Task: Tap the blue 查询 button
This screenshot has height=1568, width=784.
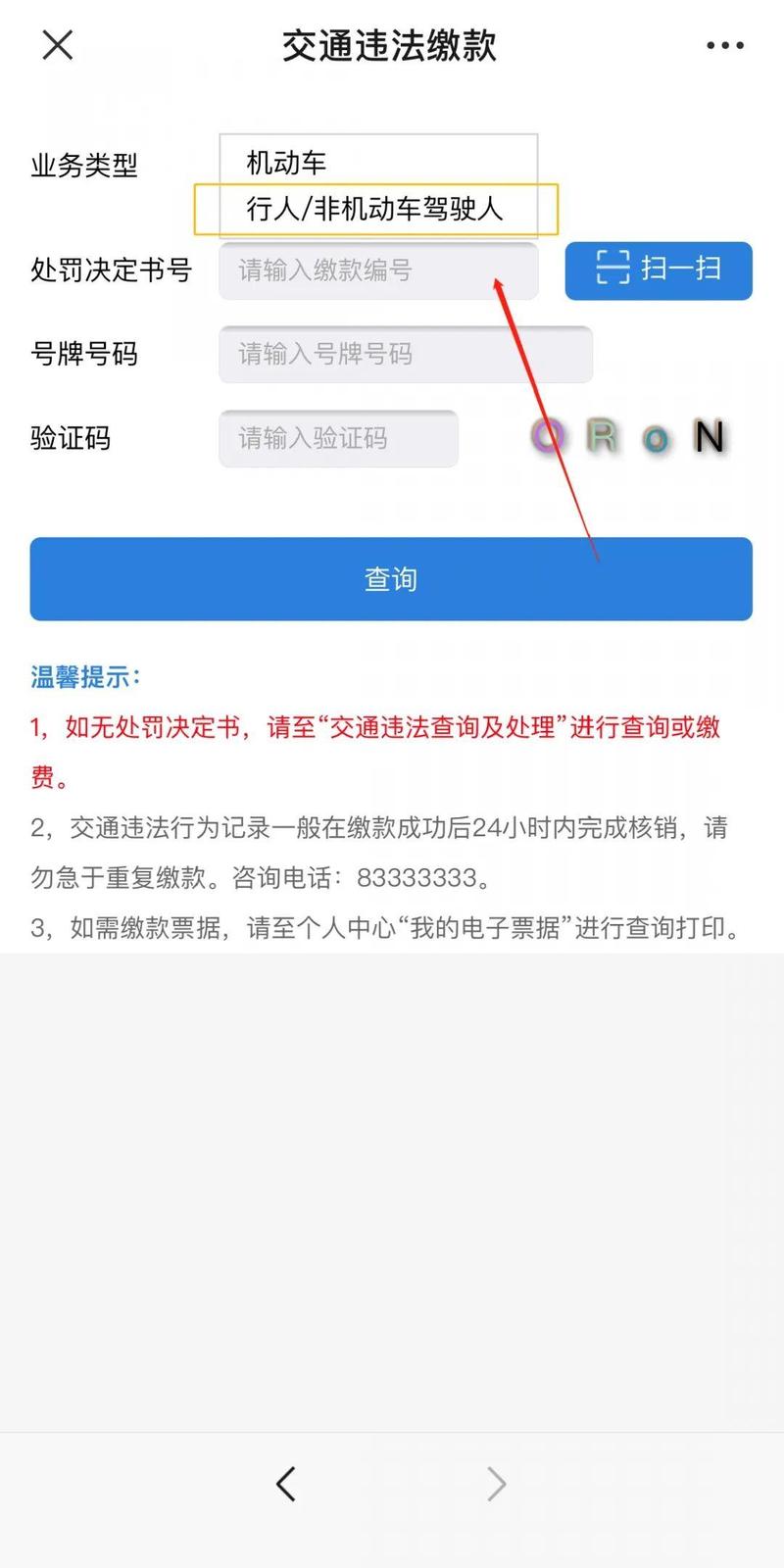Action: 391,579
